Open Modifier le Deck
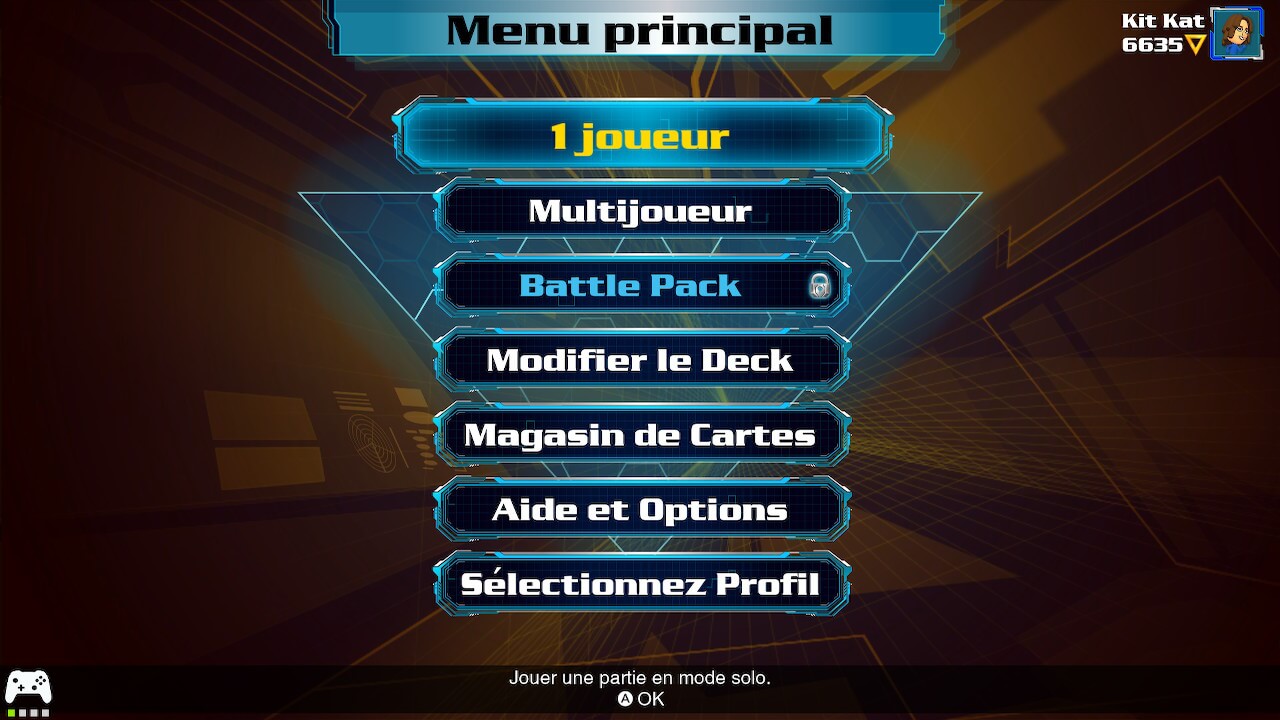This screenshot has width=1280, height=720. 640,360
